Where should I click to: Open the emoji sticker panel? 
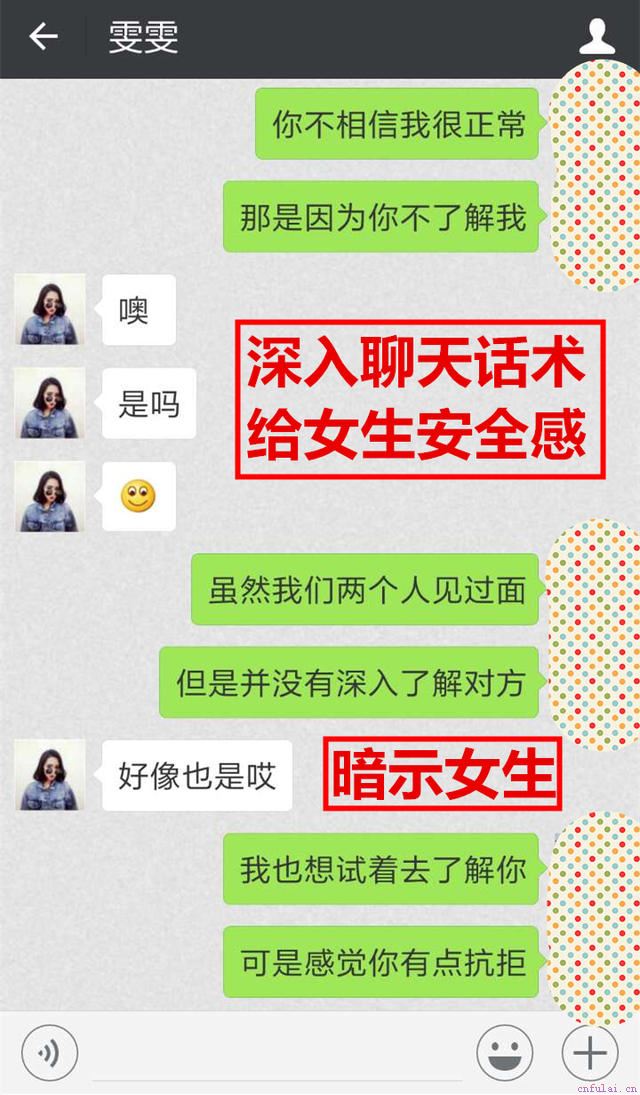[504, 1053]
